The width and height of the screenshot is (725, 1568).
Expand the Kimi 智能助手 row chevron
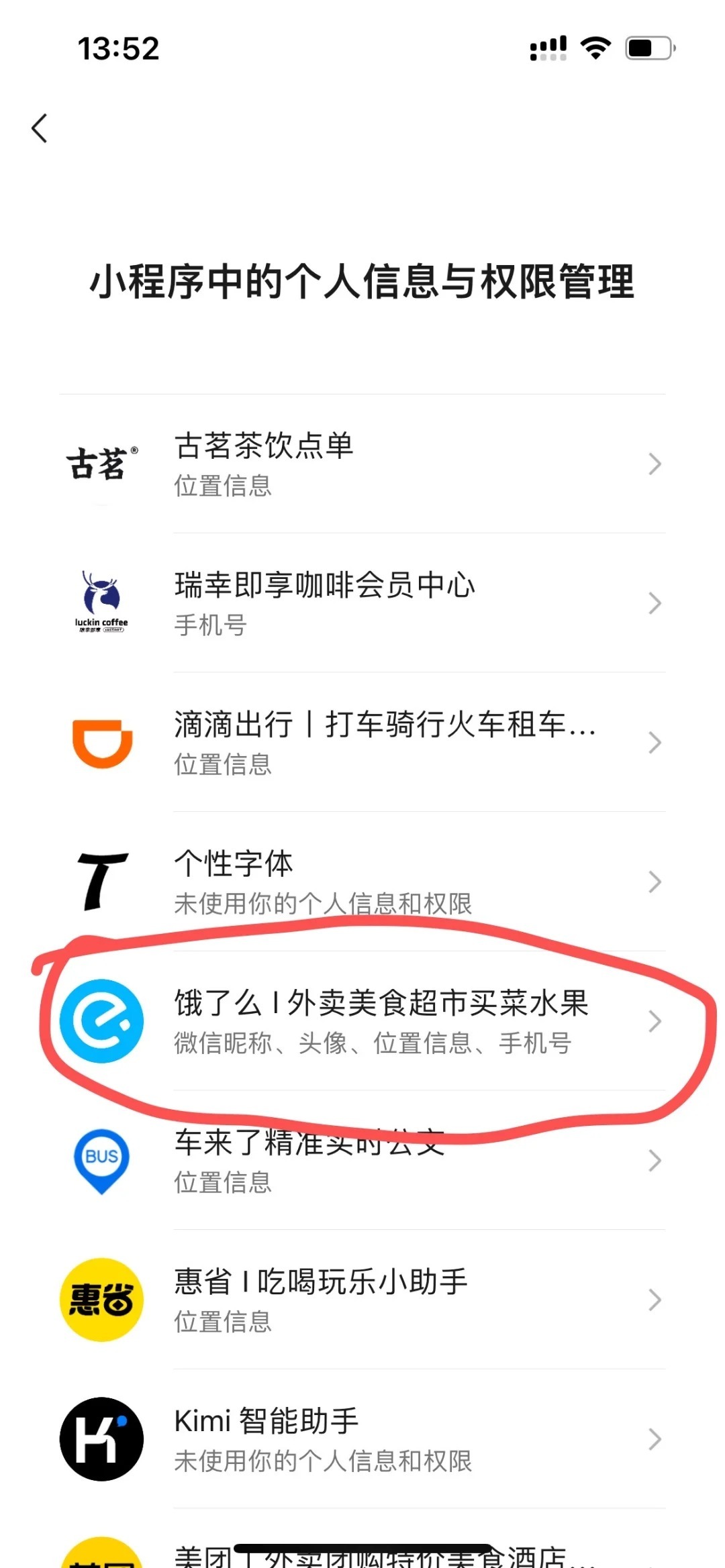655,1439
